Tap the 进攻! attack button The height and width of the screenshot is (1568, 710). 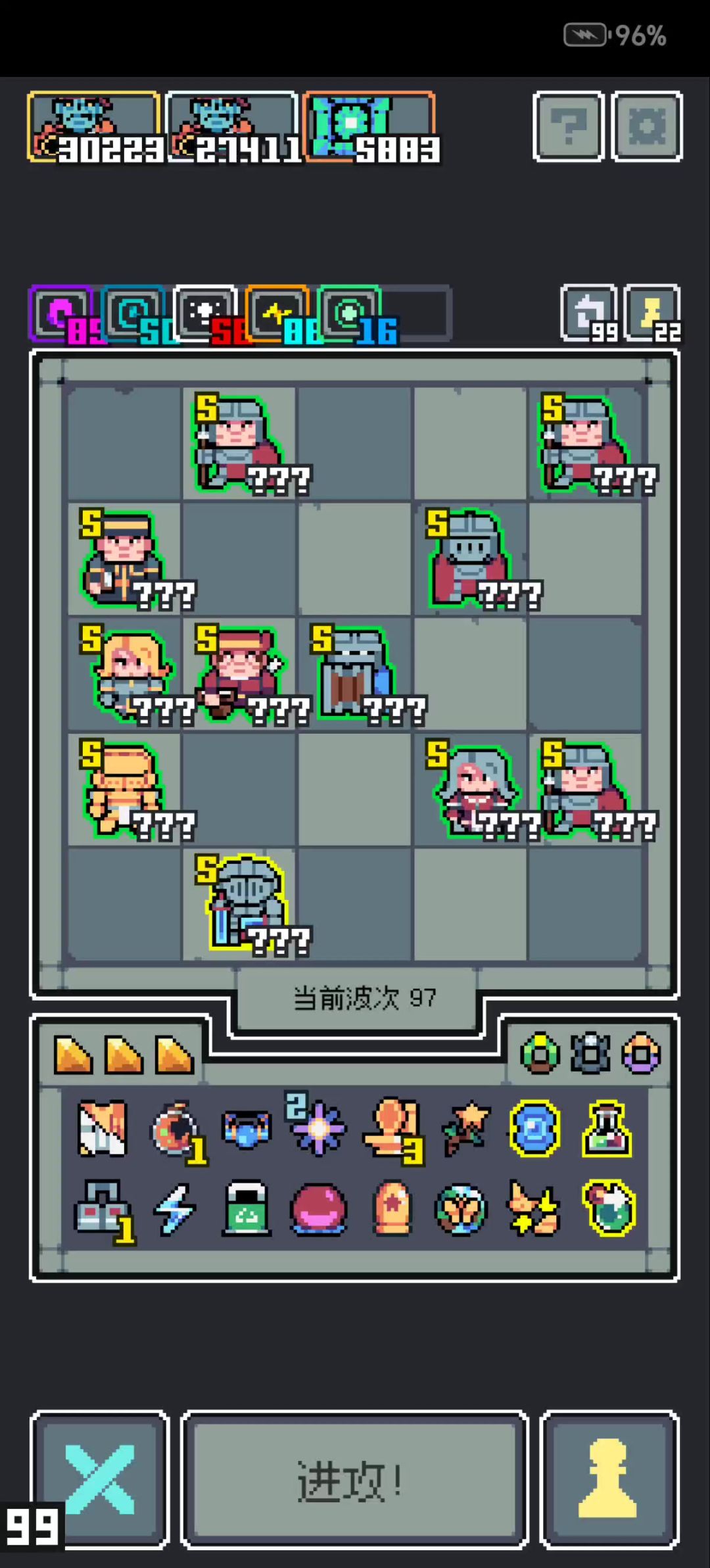click(x=354, y=1481)
